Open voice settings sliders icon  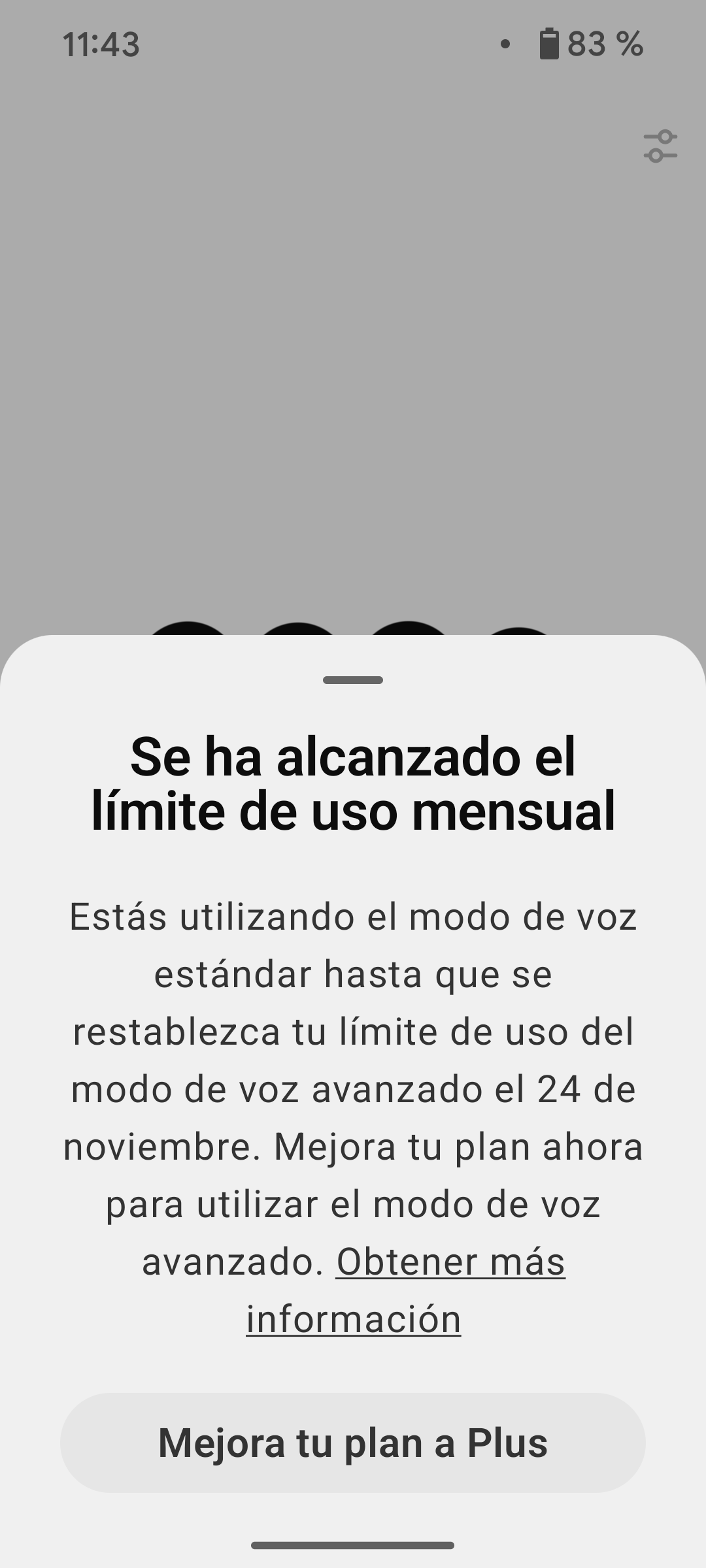[660, 146]
